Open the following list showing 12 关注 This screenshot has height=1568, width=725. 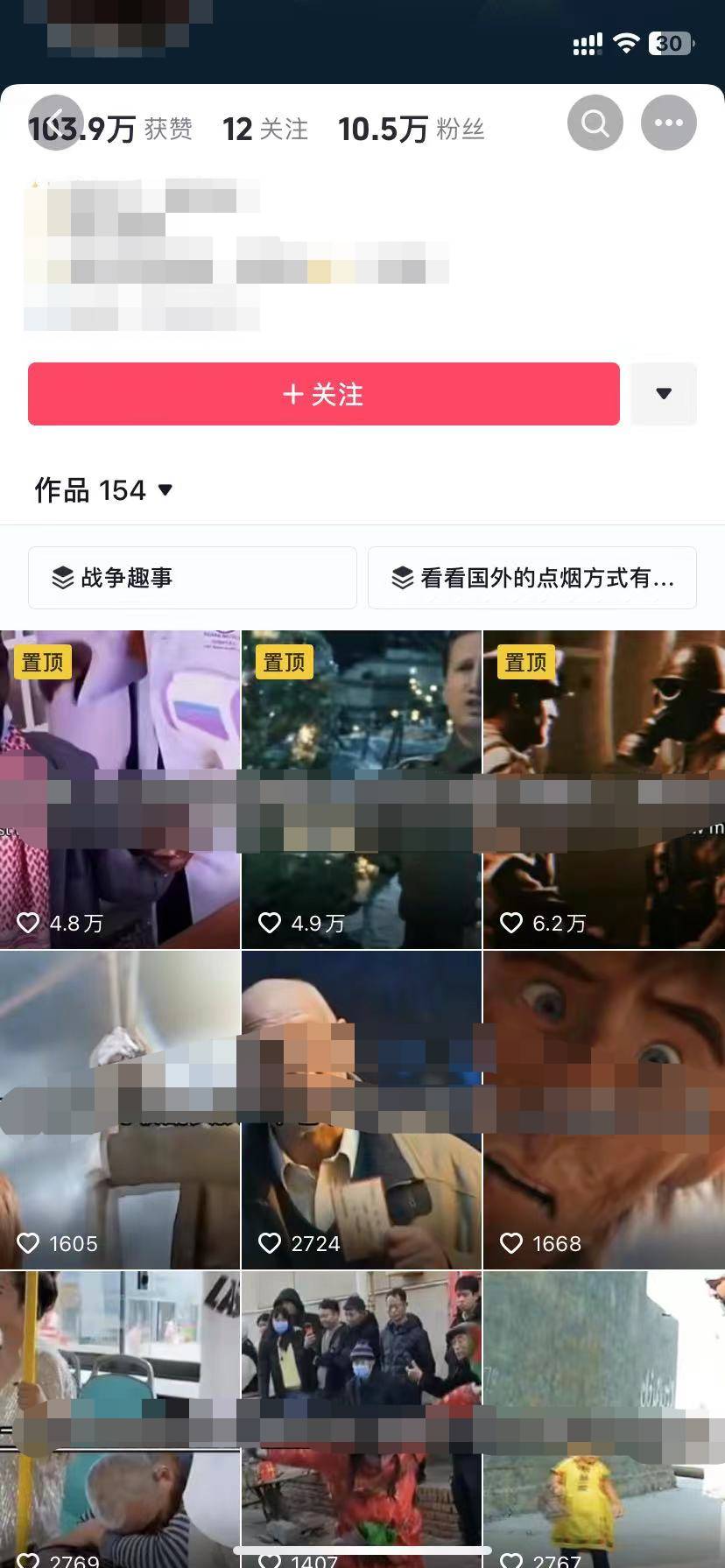pyautogui.click(x=264, y=130)
